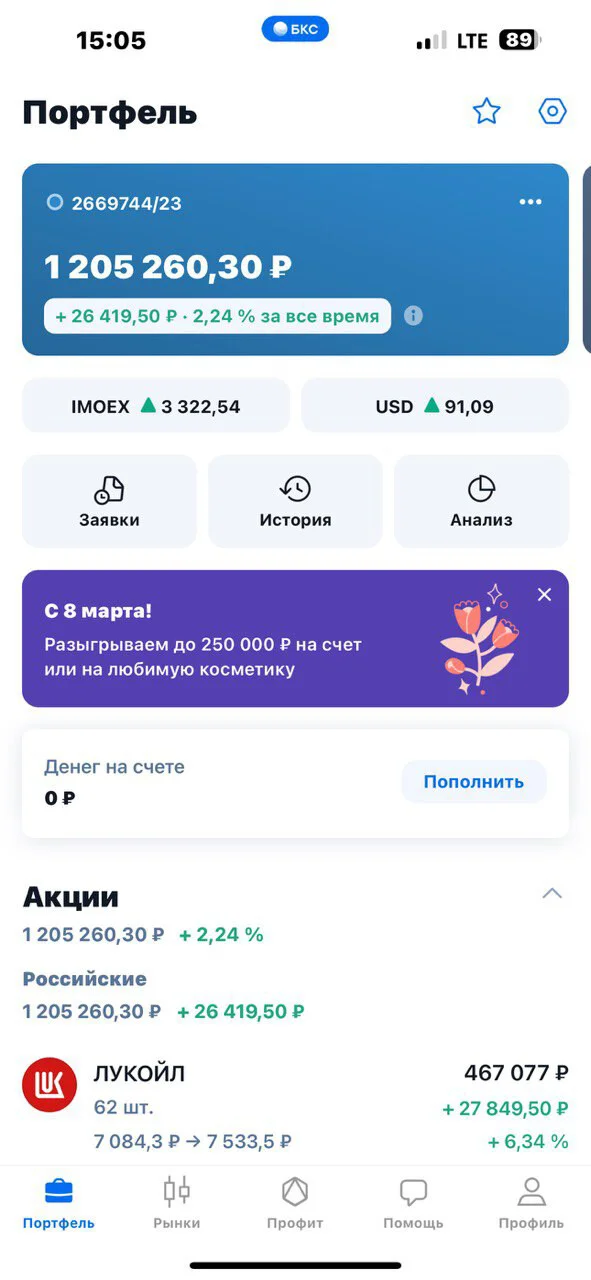The image size is (591, 1280).
Task: Open История transaction history
Action: point(295,501)
